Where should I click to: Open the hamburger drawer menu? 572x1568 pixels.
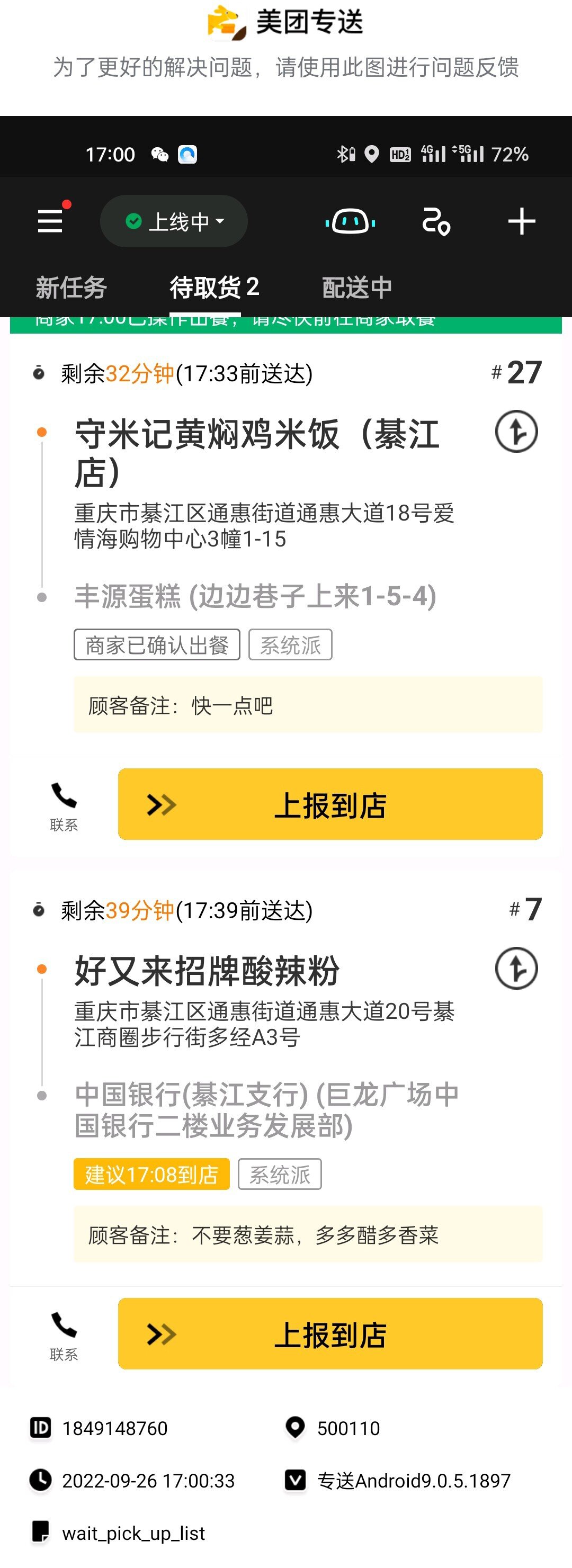pyautogui.click(x=50, y=220)
